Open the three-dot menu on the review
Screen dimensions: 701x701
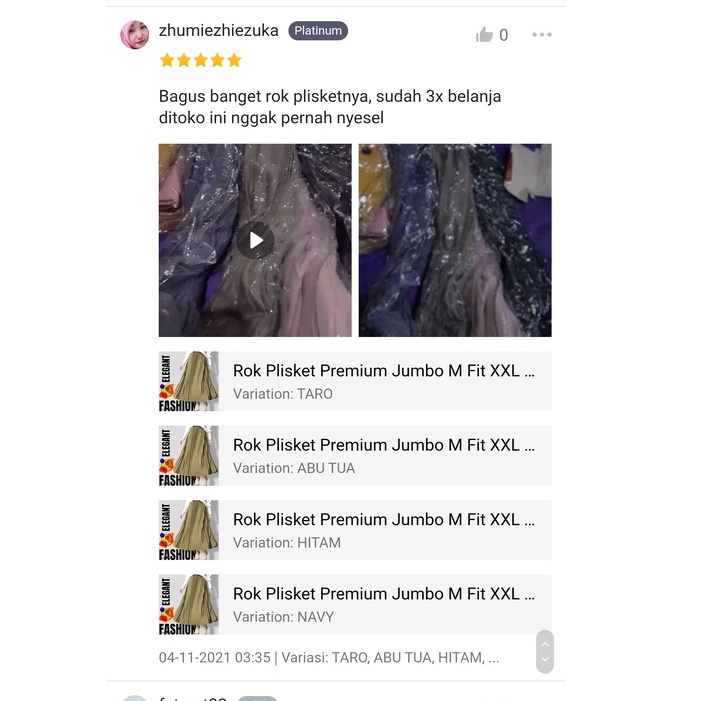click(x=542, y=35)
